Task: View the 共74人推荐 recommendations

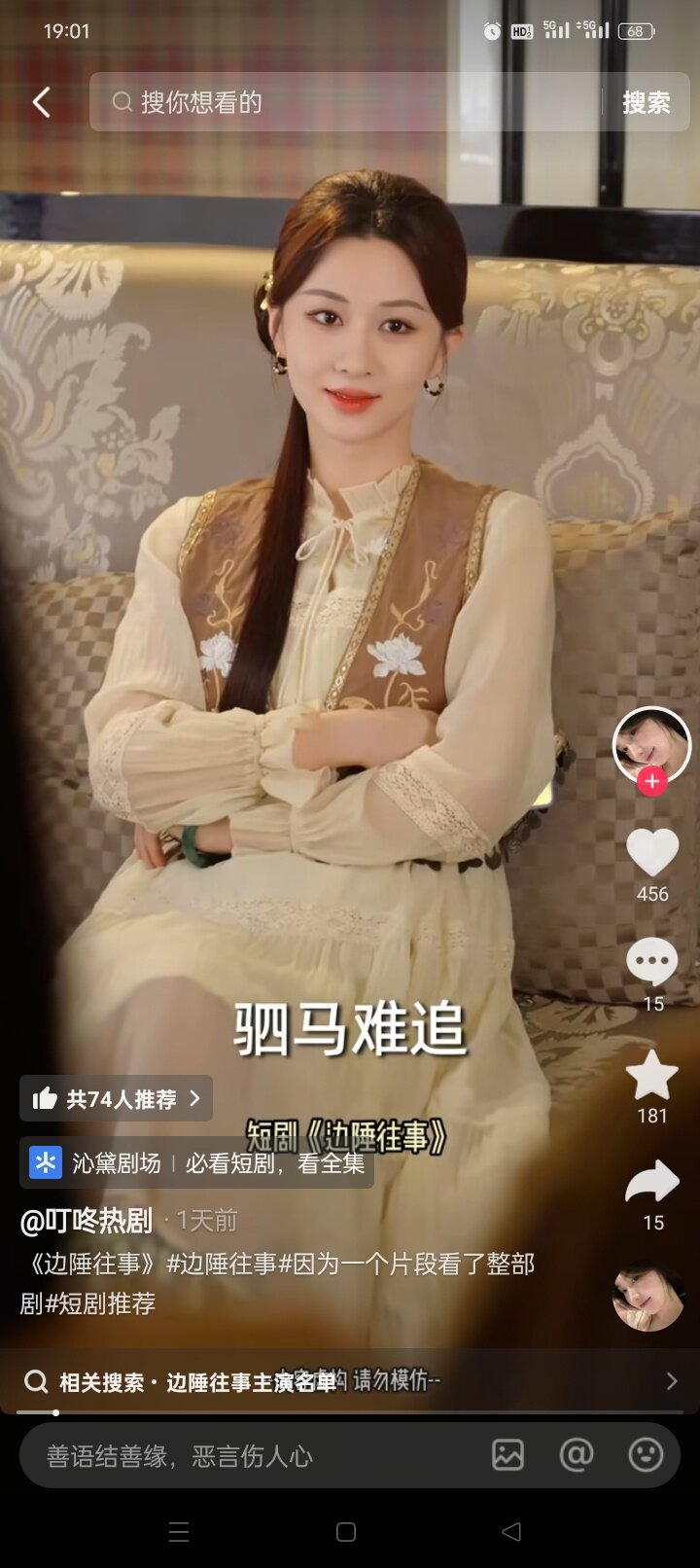Action: pyautogui.click(x=117, y=1099)
